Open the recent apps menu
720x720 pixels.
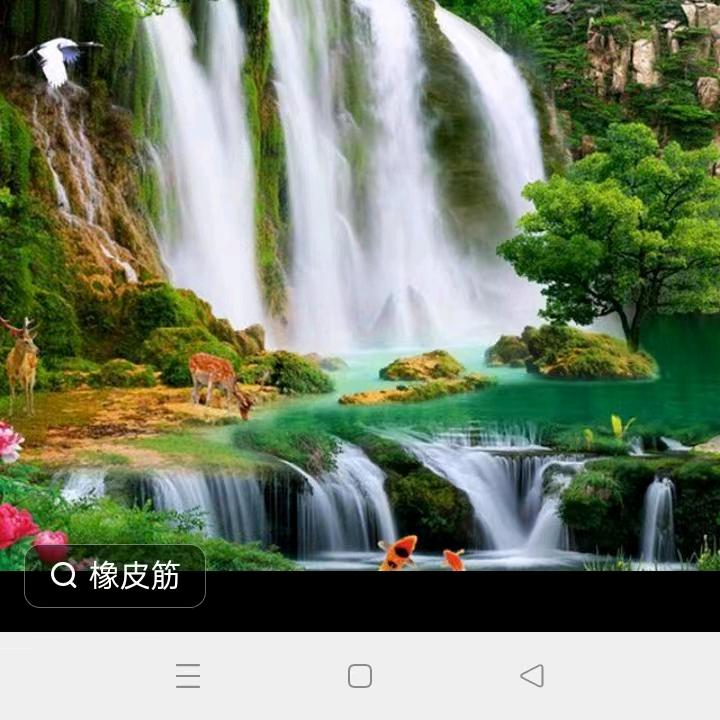188,676
